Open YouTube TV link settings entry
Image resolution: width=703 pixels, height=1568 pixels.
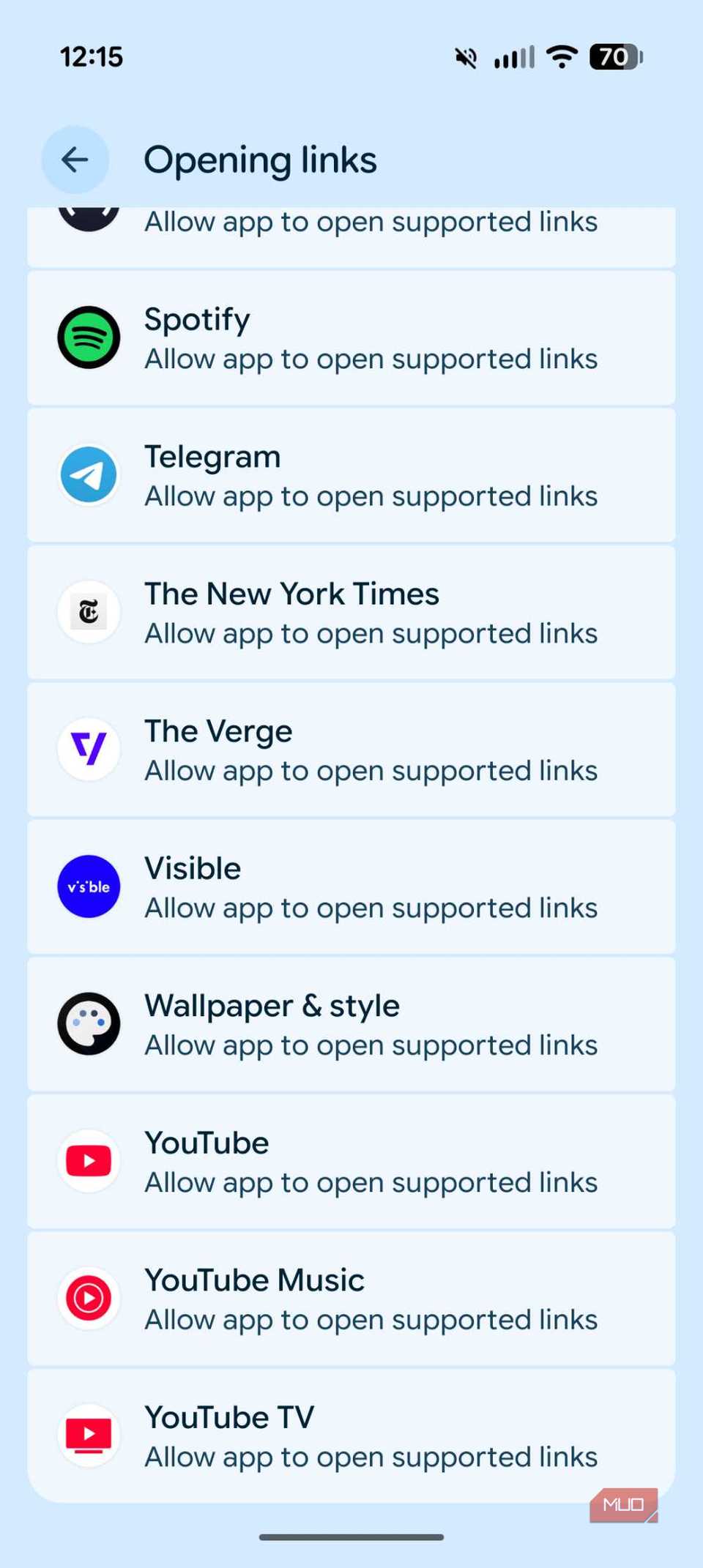click(x=351, y=1434)
